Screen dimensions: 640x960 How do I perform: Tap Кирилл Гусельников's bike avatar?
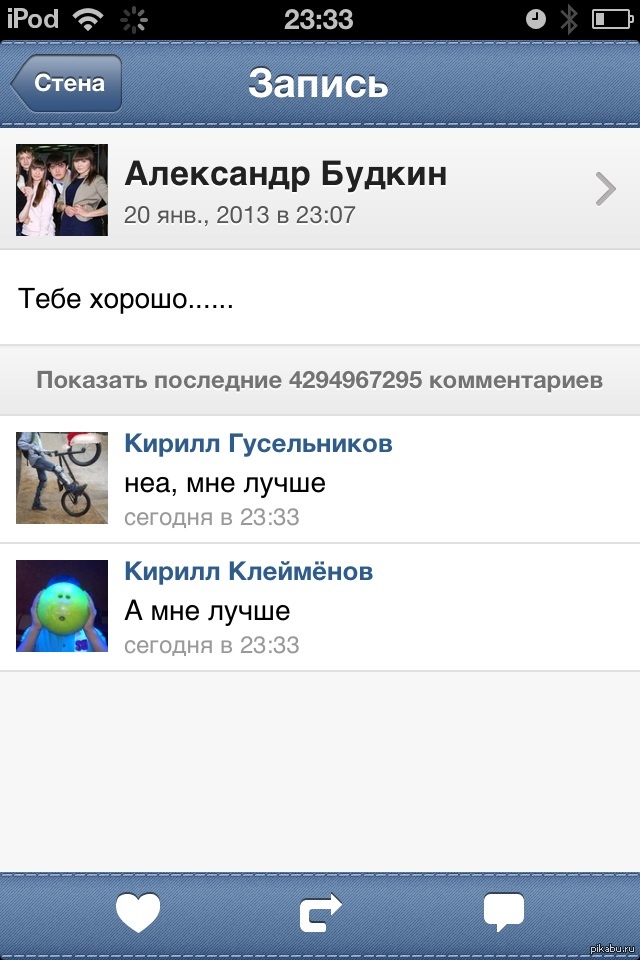(62, 478)
